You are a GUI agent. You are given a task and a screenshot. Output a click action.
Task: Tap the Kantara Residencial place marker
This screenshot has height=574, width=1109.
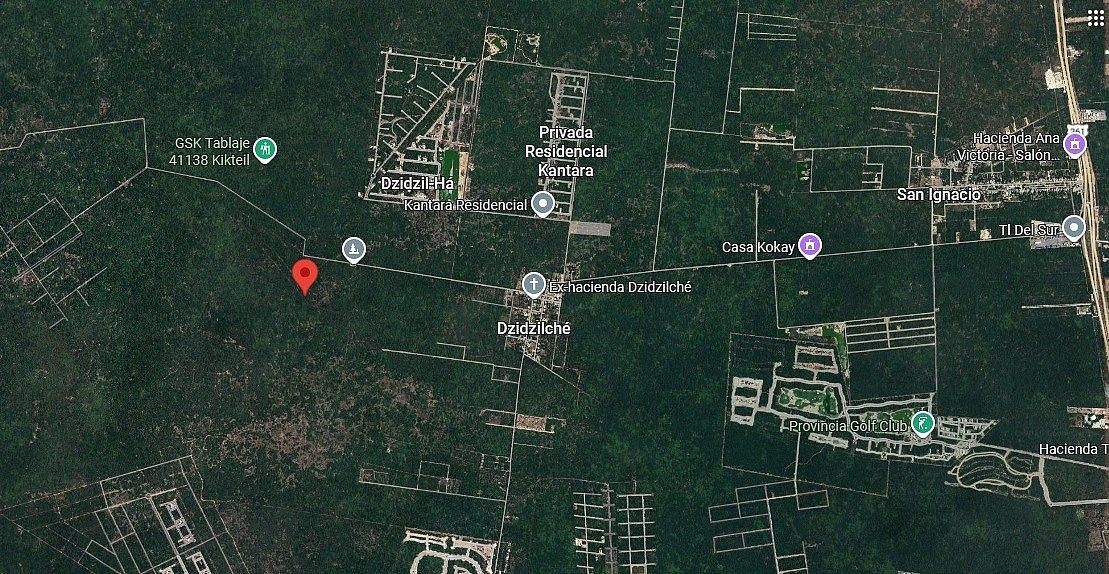(543, 205)
